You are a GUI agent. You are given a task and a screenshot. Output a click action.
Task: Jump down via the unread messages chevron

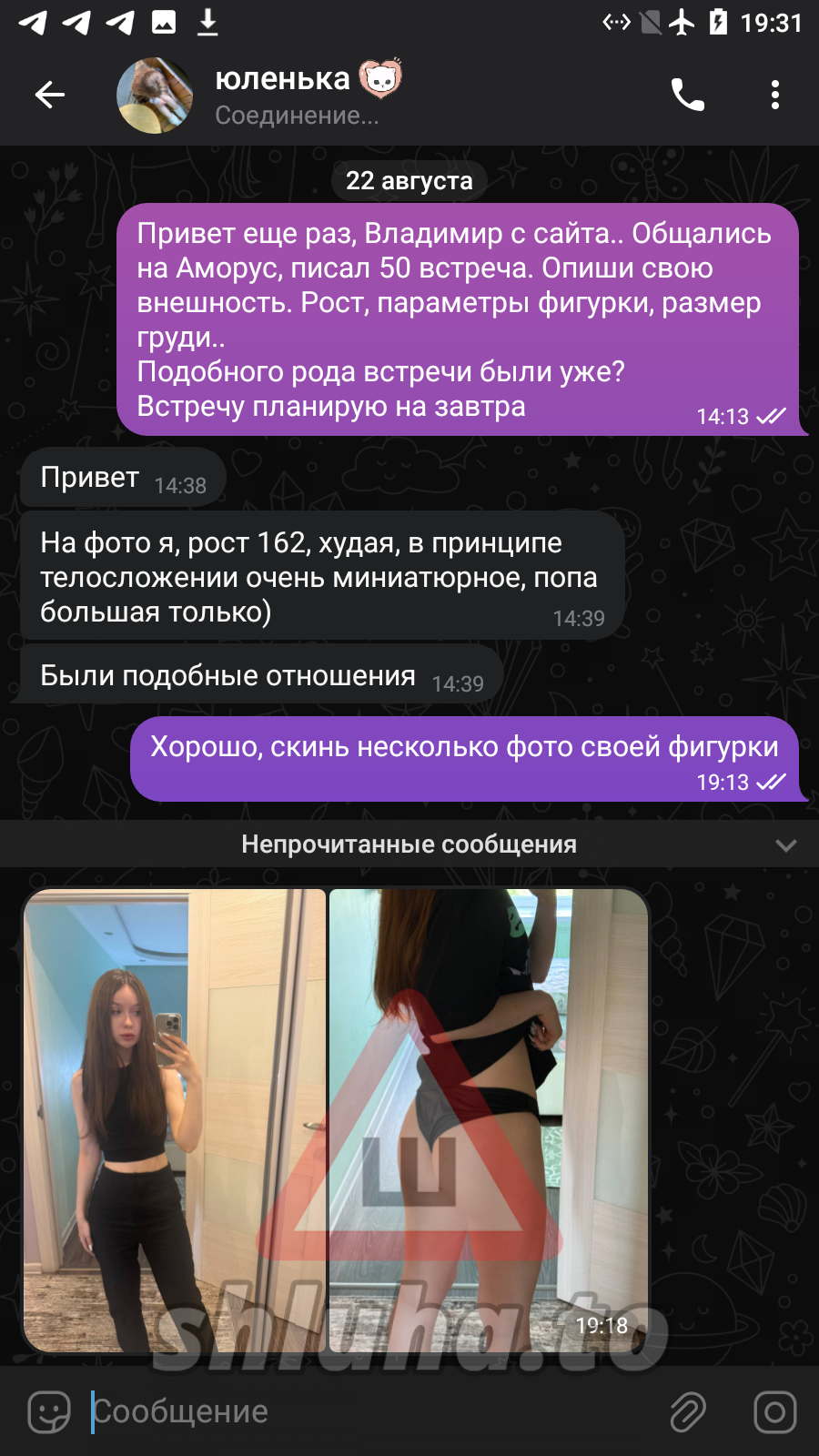(785, 845)
